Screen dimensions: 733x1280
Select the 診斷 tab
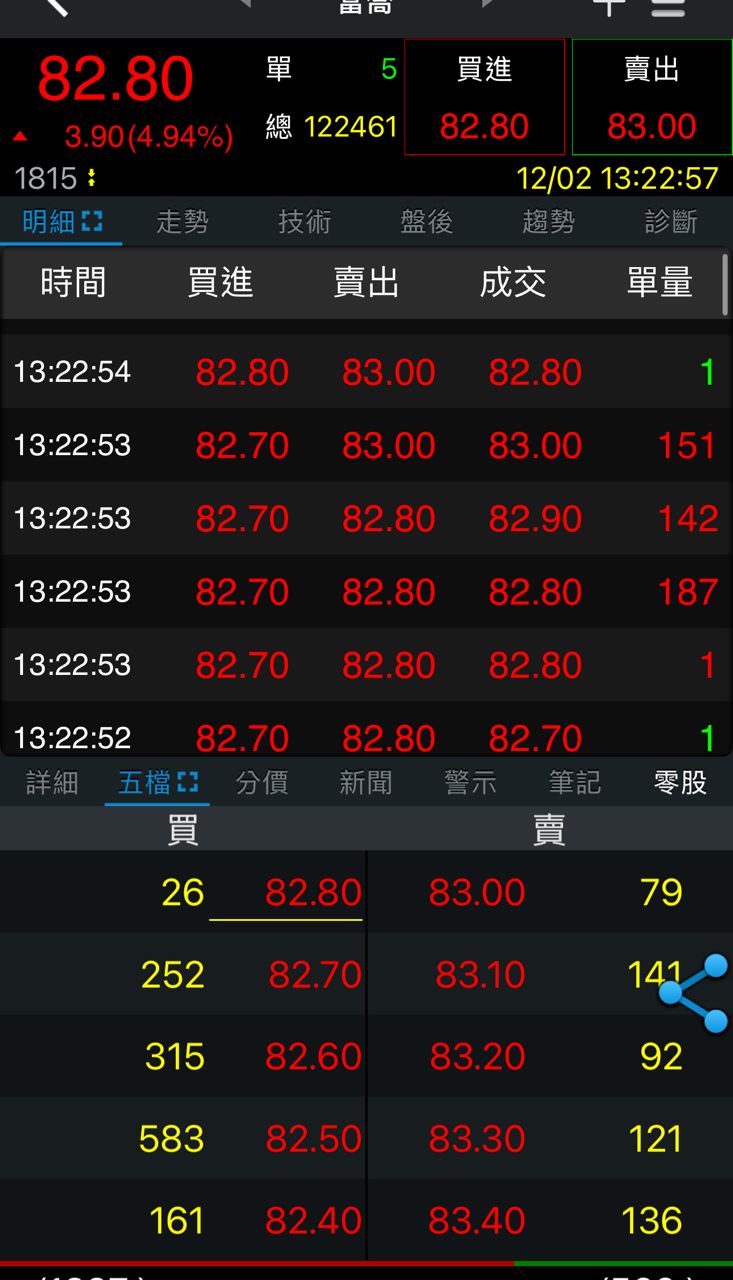[x=670, y=221]
